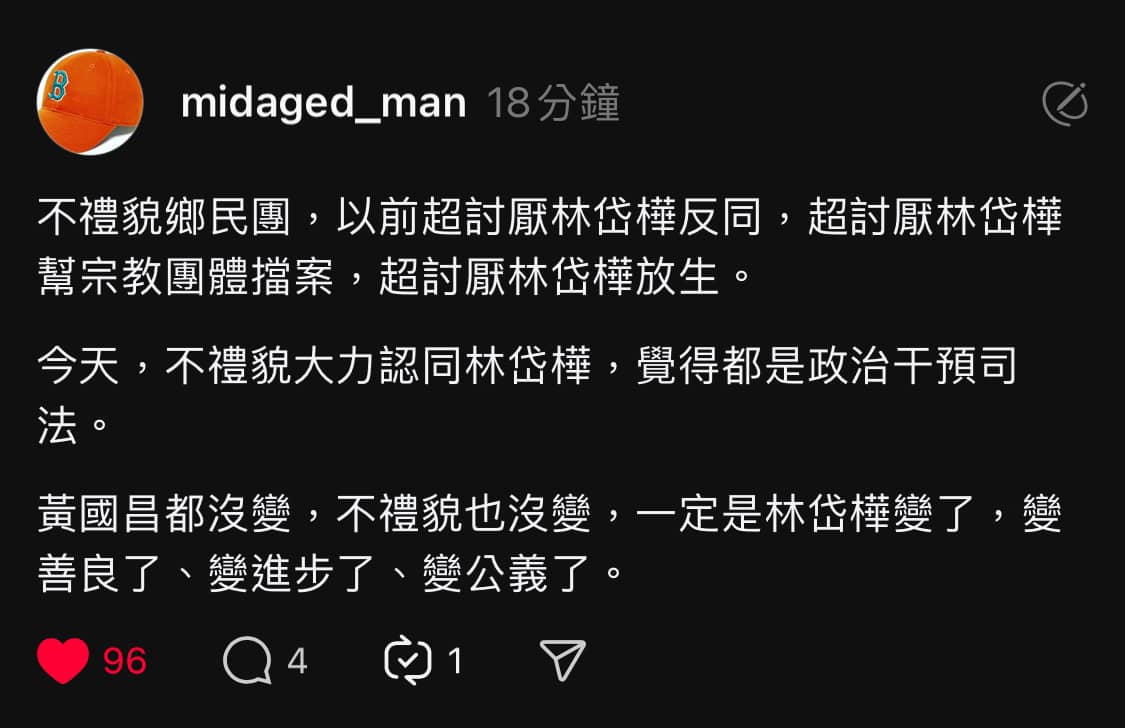Unlike the post via the red heart
Image resolution: width=1125 pixels, height=728 pixels.
point(63,661)
